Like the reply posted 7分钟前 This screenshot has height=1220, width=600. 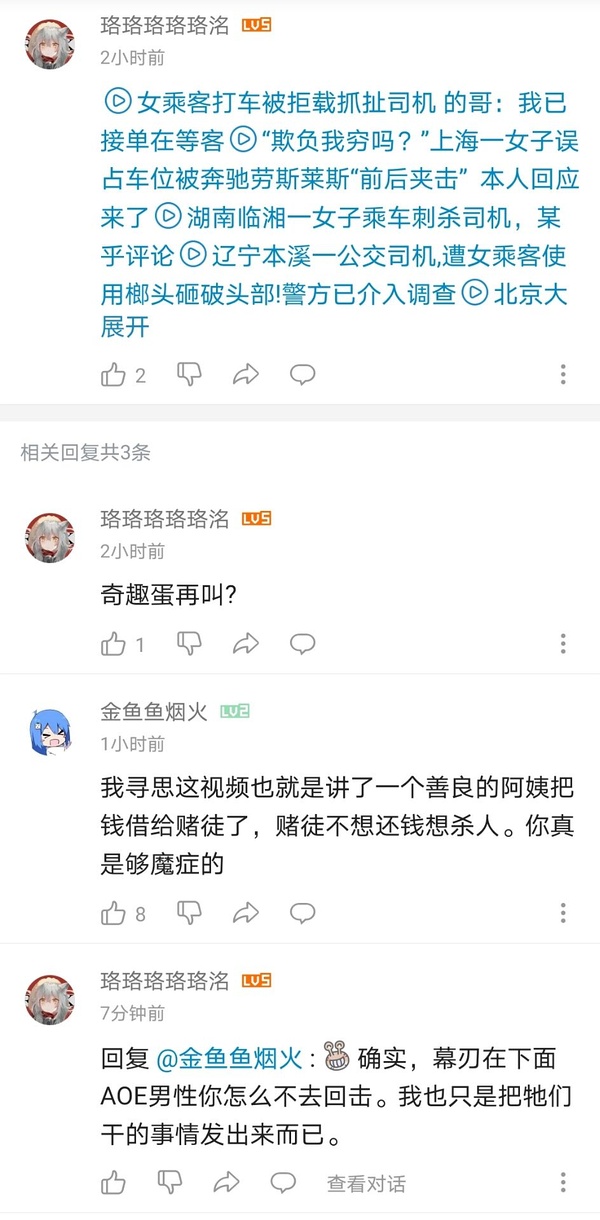click(113, 1183)
